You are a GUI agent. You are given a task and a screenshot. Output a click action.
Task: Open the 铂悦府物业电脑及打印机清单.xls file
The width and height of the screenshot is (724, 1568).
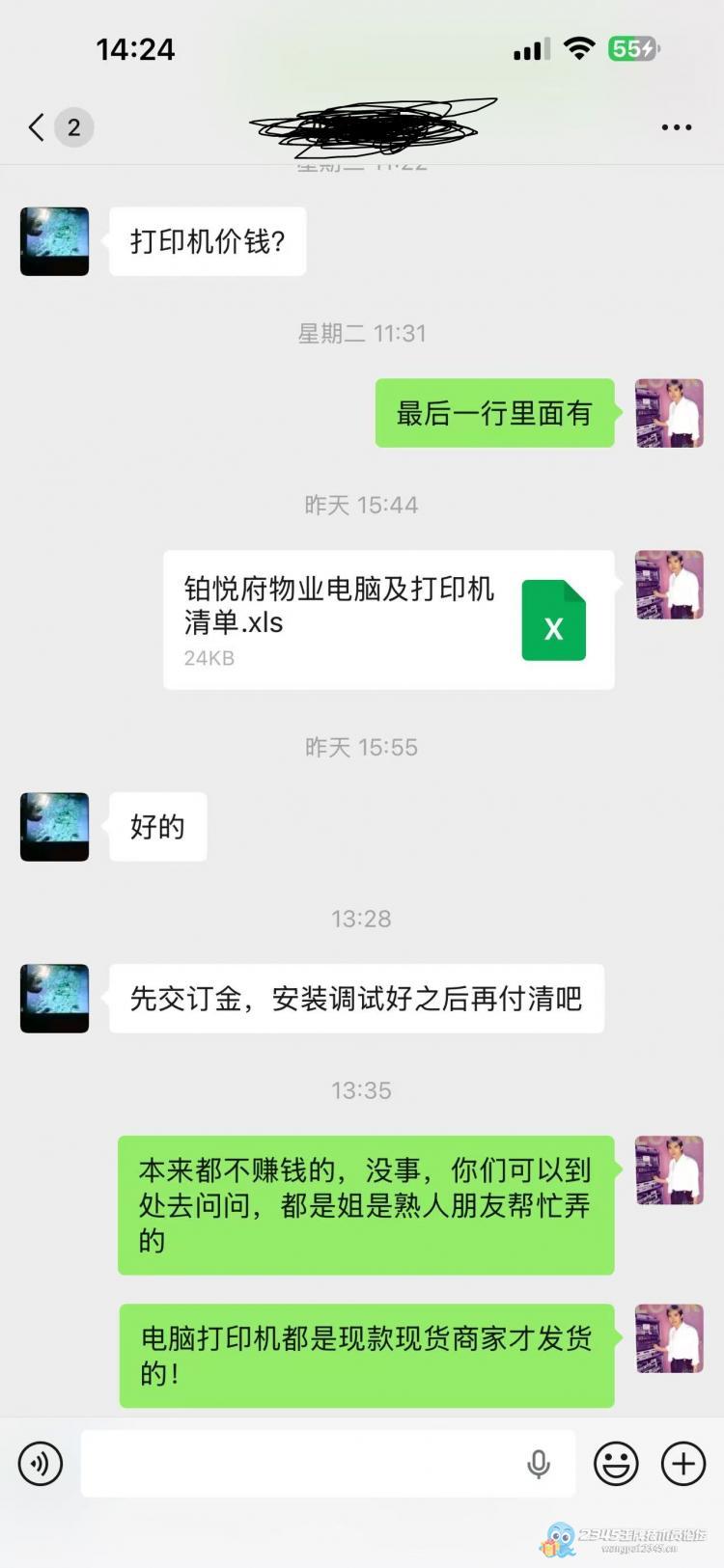tap(388, 619)
